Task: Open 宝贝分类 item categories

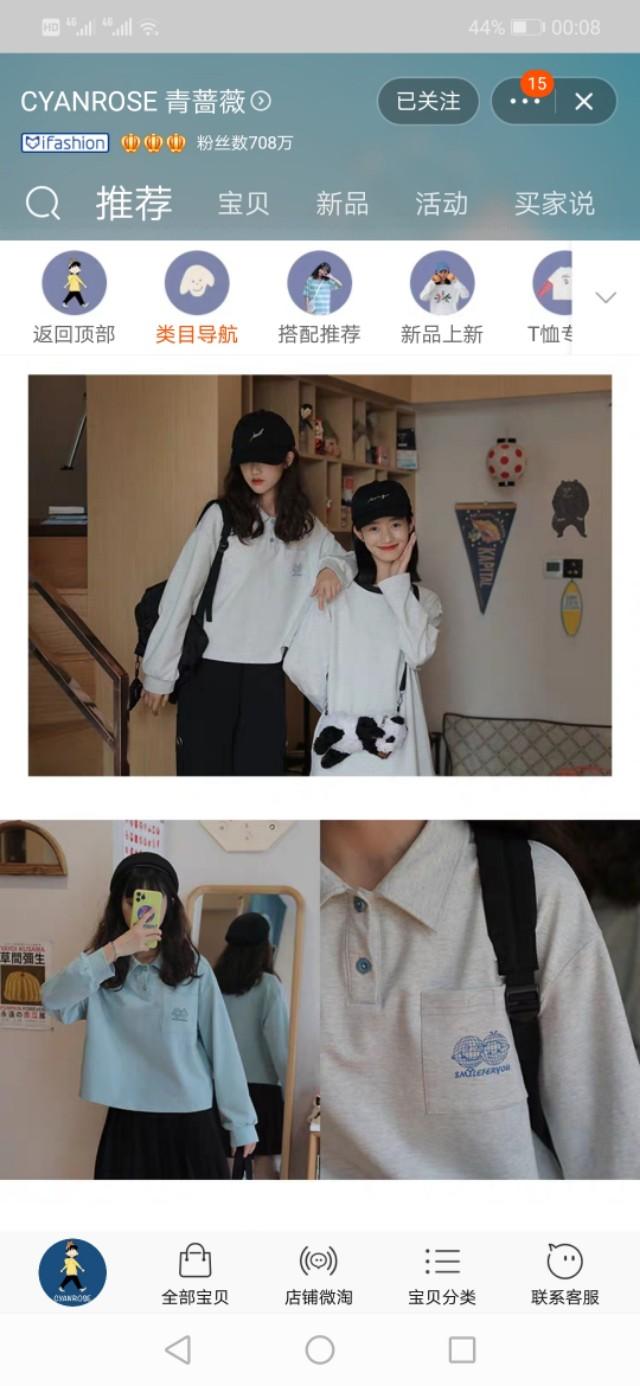Action: click(442, 1274)
